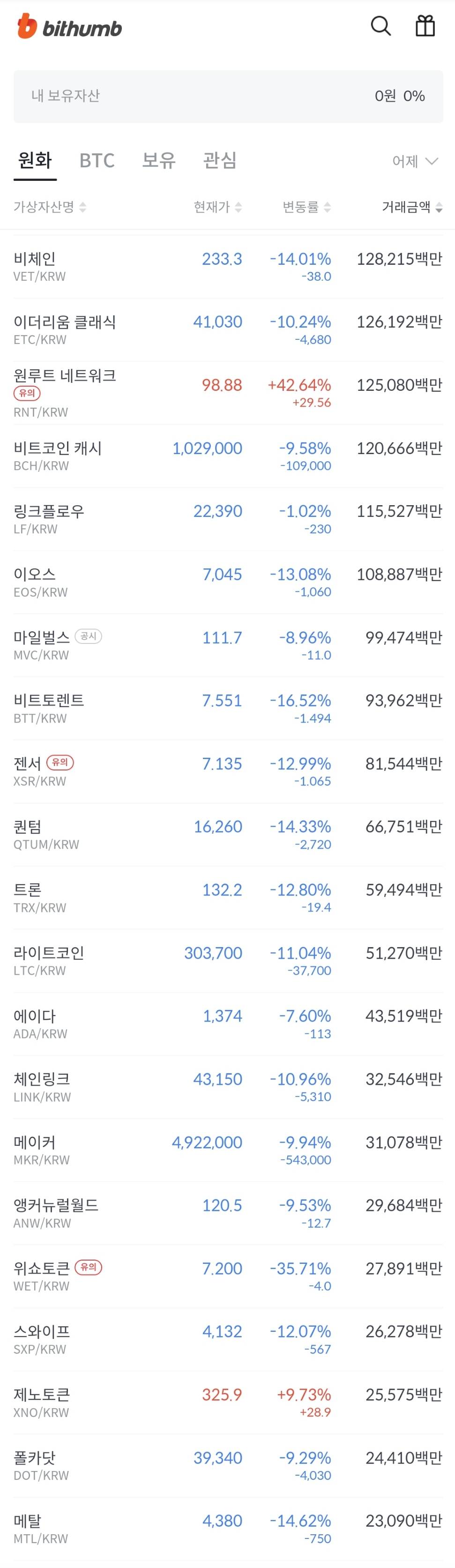Viewport: 455px width, 1568px height.
Task: Sort list by 거래금액
Action: (411, 208)
